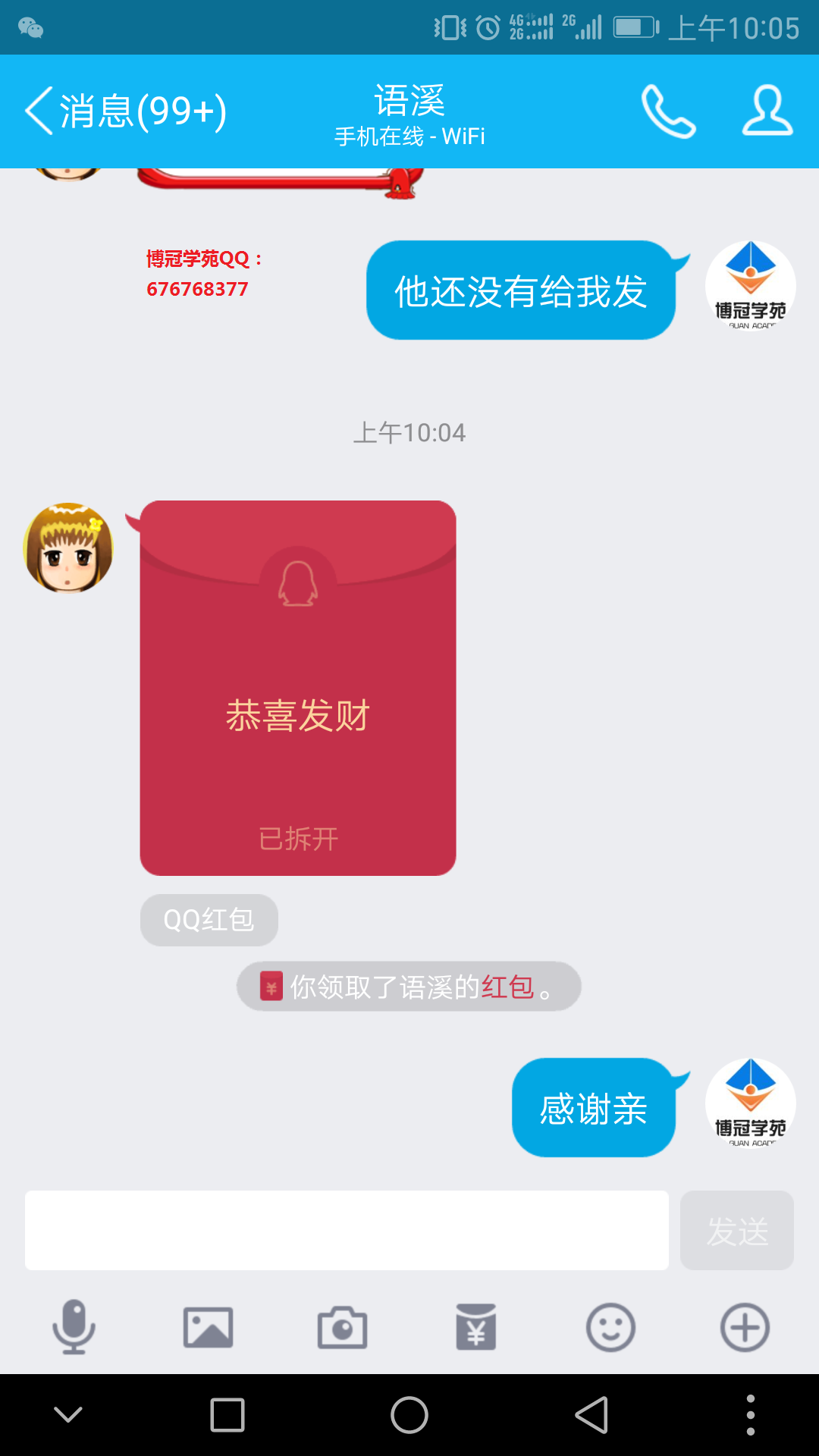Open the photo gallery picker
This screenshot has height=1456, width=819.
[x=208, y=1327]
